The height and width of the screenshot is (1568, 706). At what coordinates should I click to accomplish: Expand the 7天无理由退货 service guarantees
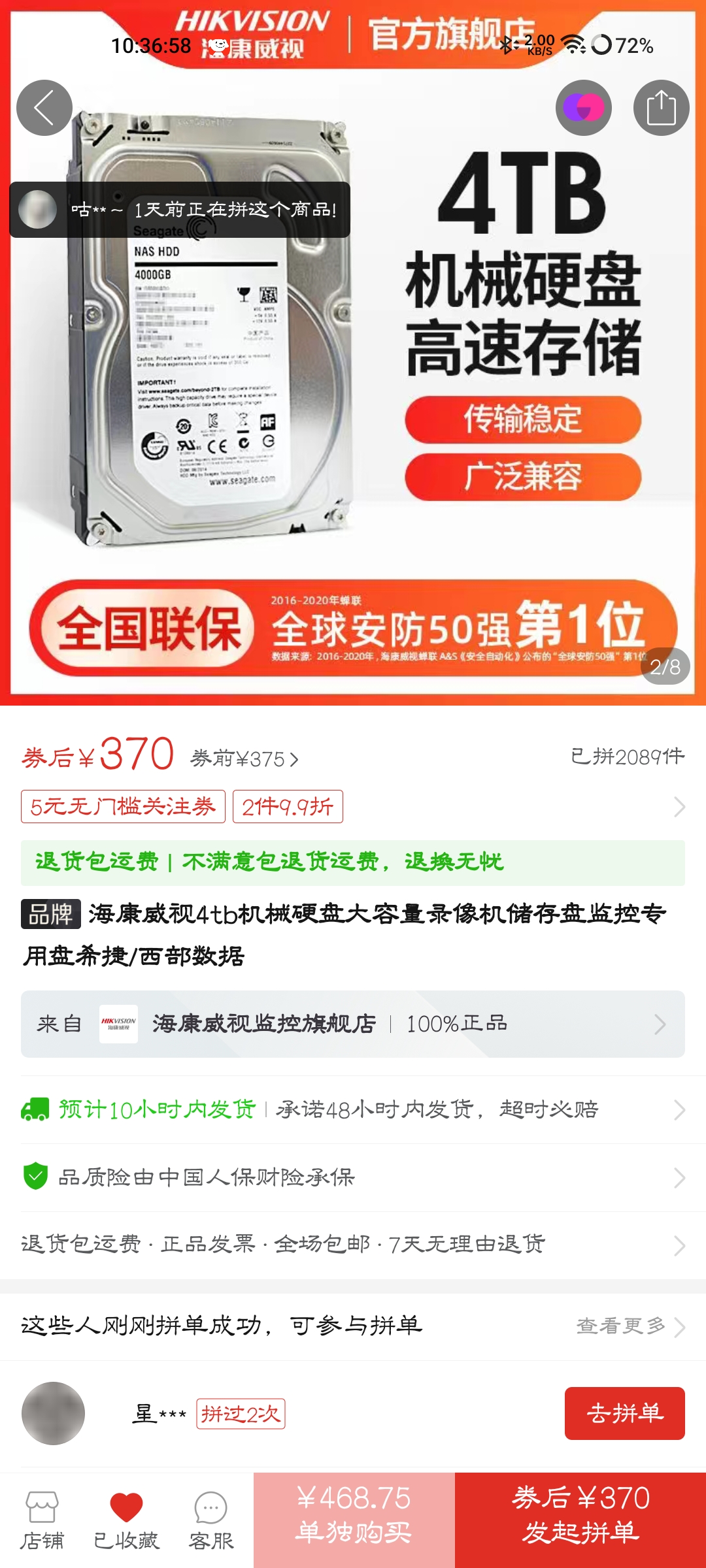pyautogui.click(x=353, y=1244)
